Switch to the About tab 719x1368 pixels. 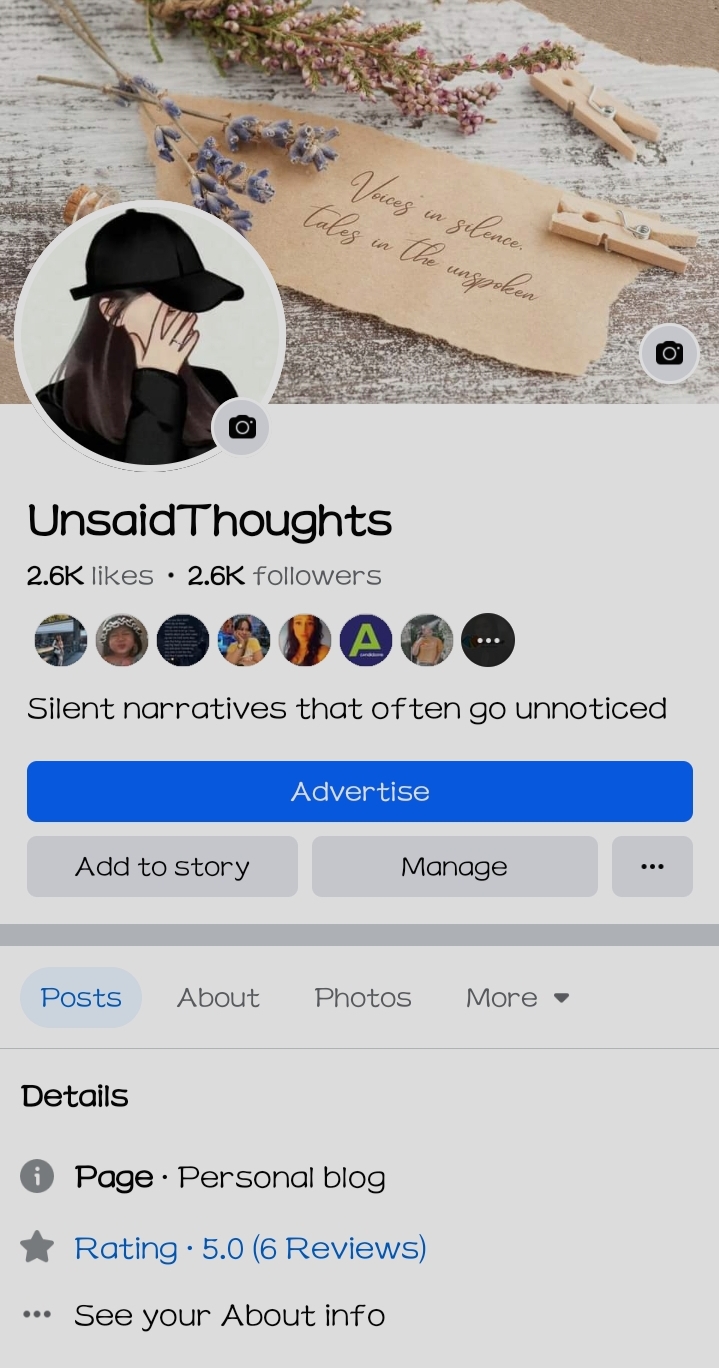click(x=218, y=997)
